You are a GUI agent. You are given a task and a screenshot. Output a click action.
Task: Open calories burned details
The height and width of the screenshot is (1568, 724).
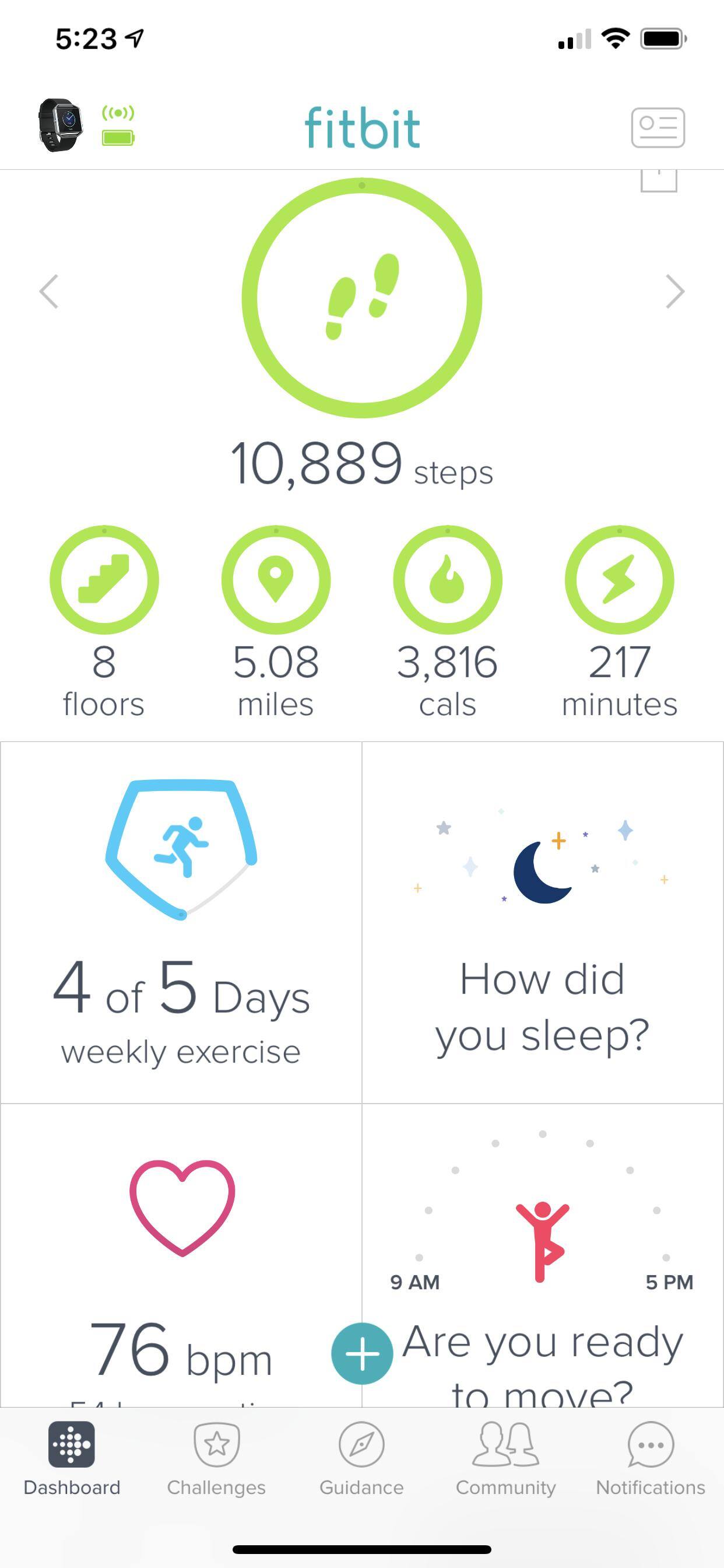[x=447, y=579]
